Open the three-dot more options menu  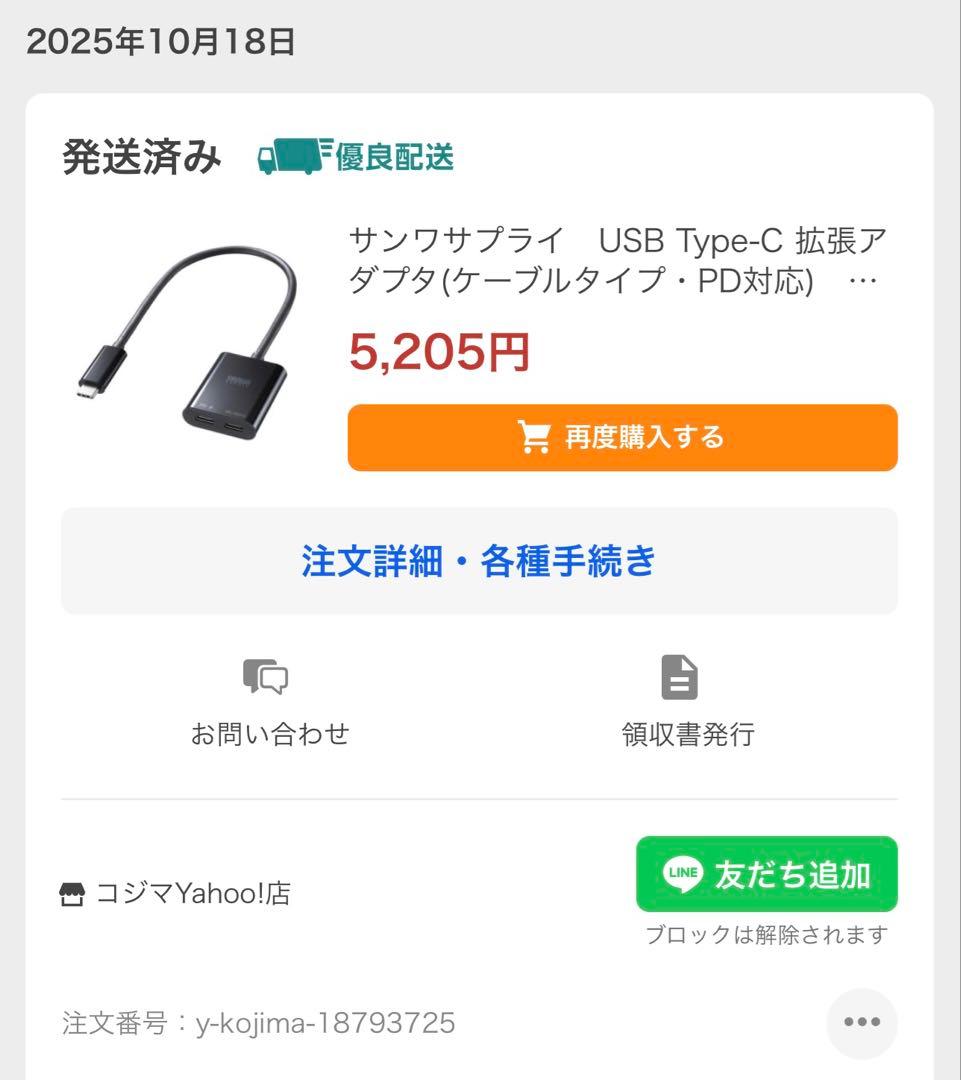pyautogui.click(x=861, y=1022)
